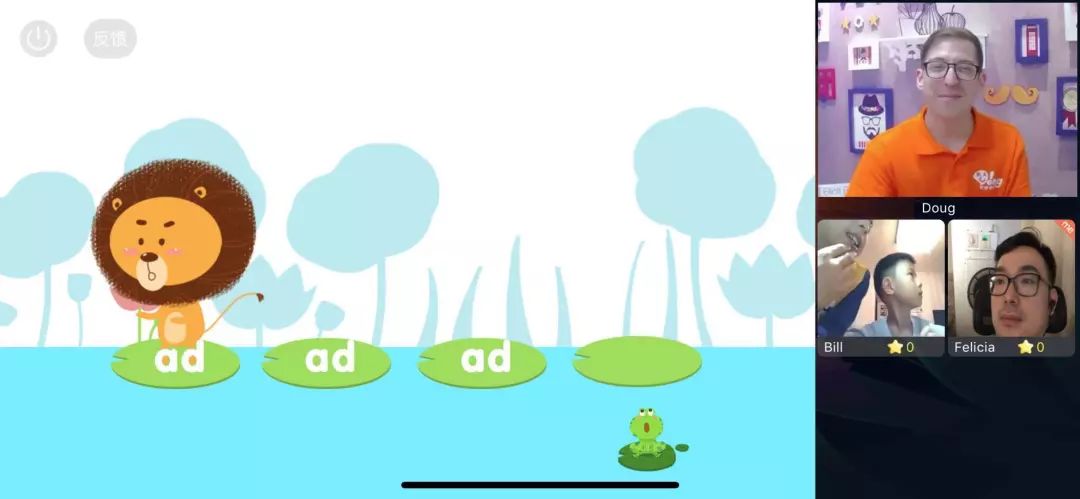Tap the green frog in the pond
This screenshot has width=1080, height=499.
647,435
